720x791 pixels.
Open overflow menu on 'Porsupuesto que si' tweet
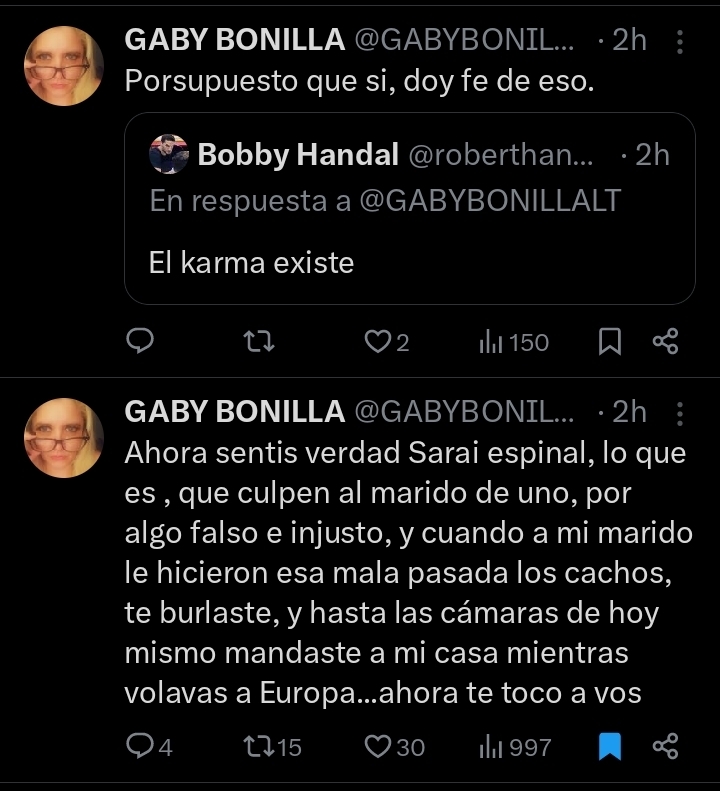[x=681, y=42]
